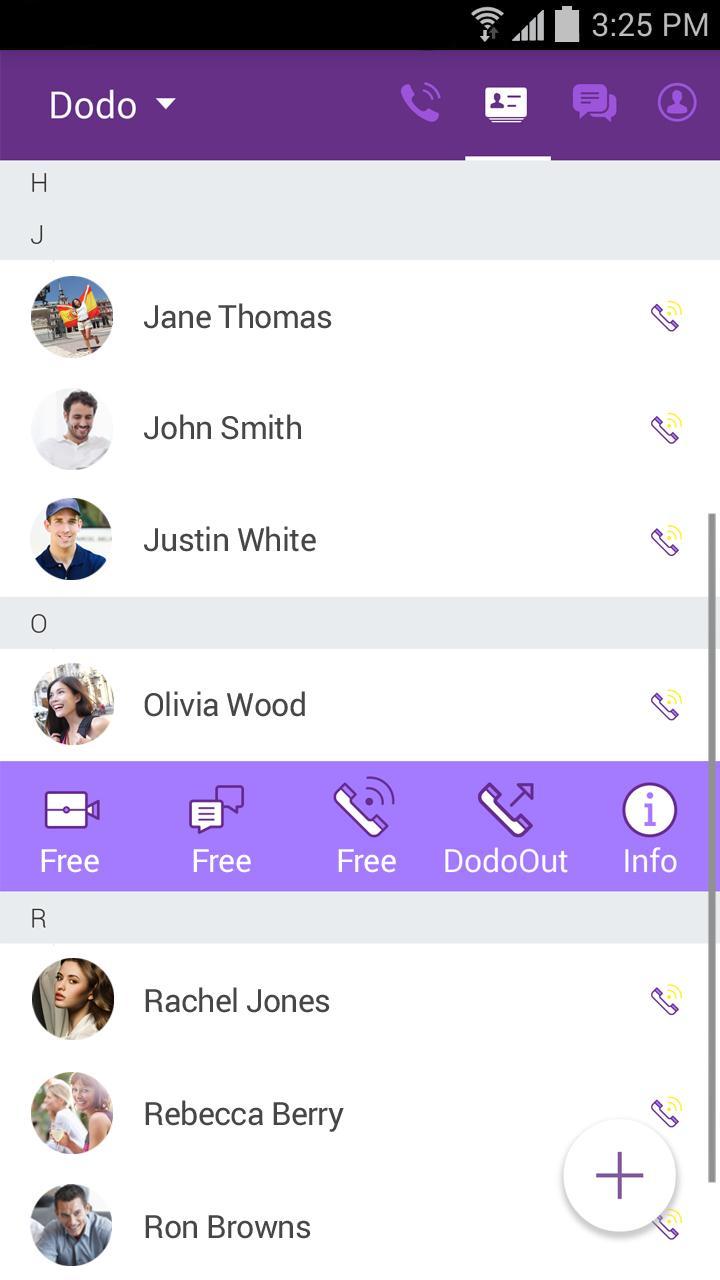Open Rebecca Berry's contact entry
Image resolution: width=720 pixels, height=1280 pixels.
click(x=243, y=1113)
